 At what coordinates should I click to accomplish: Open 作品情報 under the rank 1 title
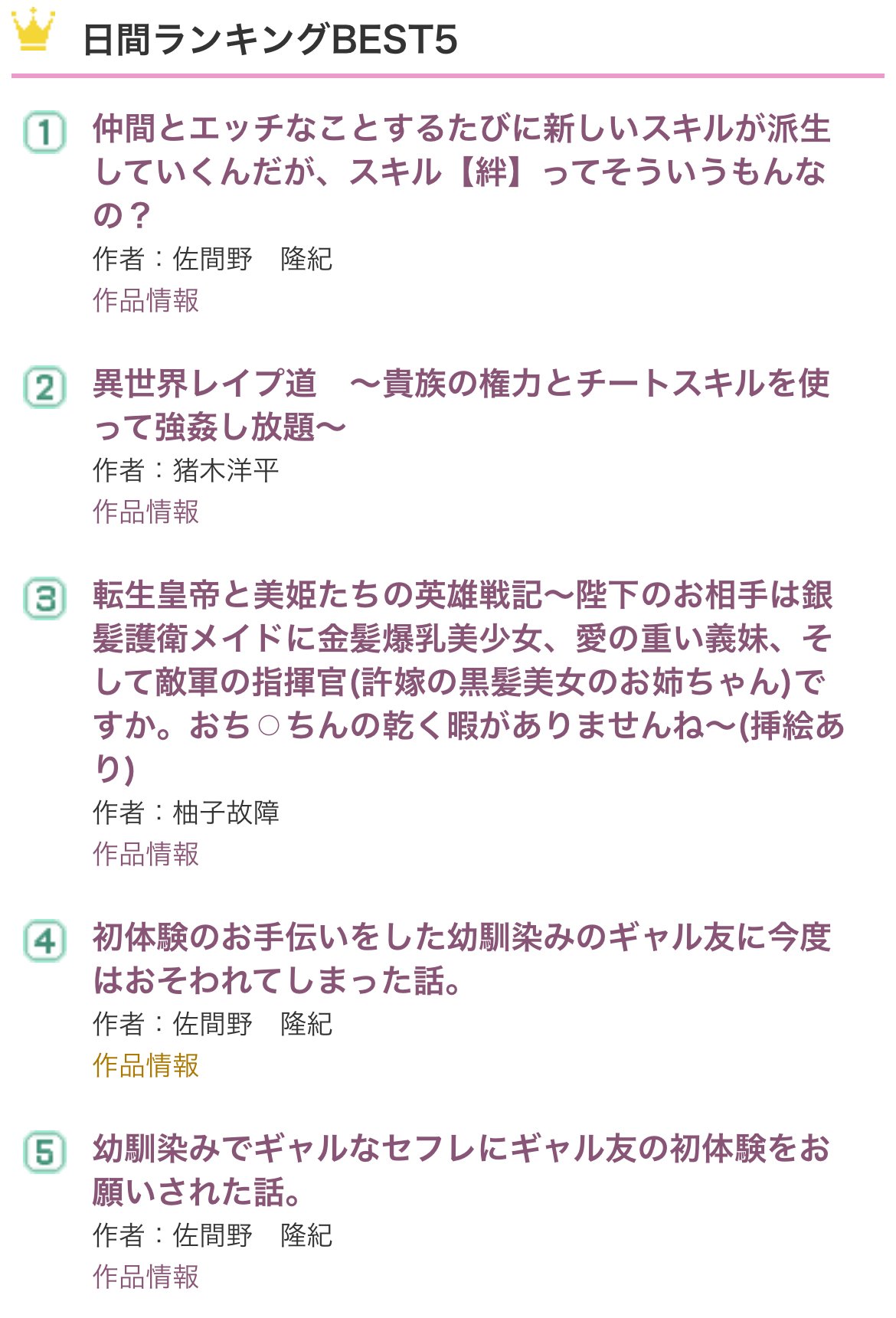146,301
